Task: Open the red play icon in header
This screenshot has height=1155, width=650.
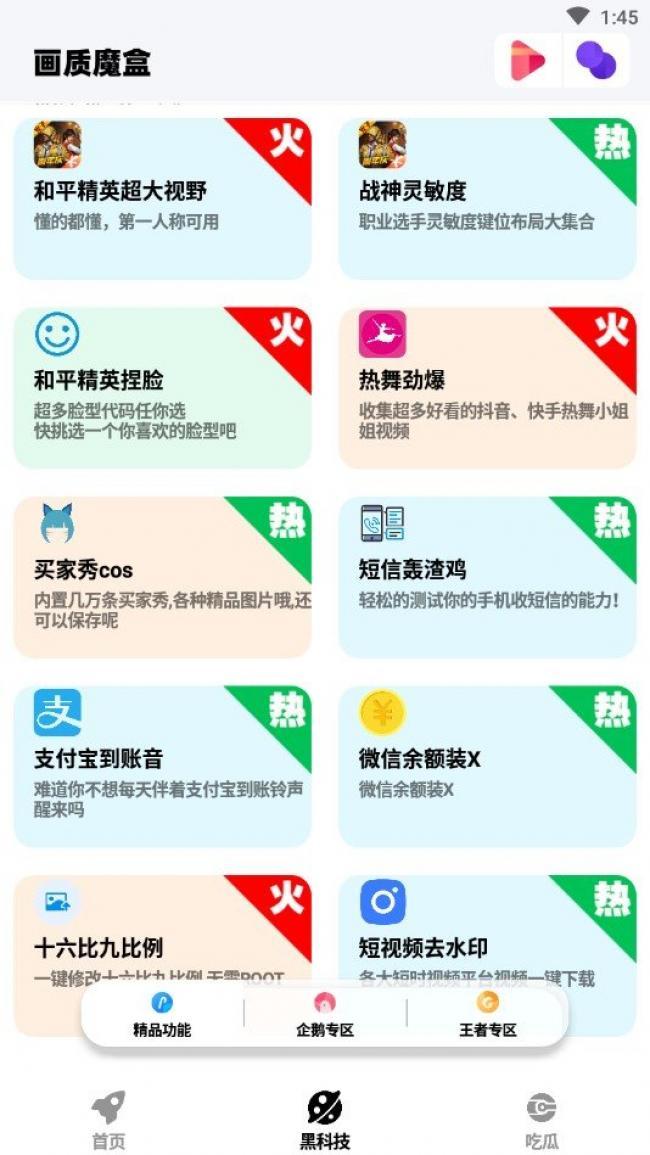Action: point(528,62)
